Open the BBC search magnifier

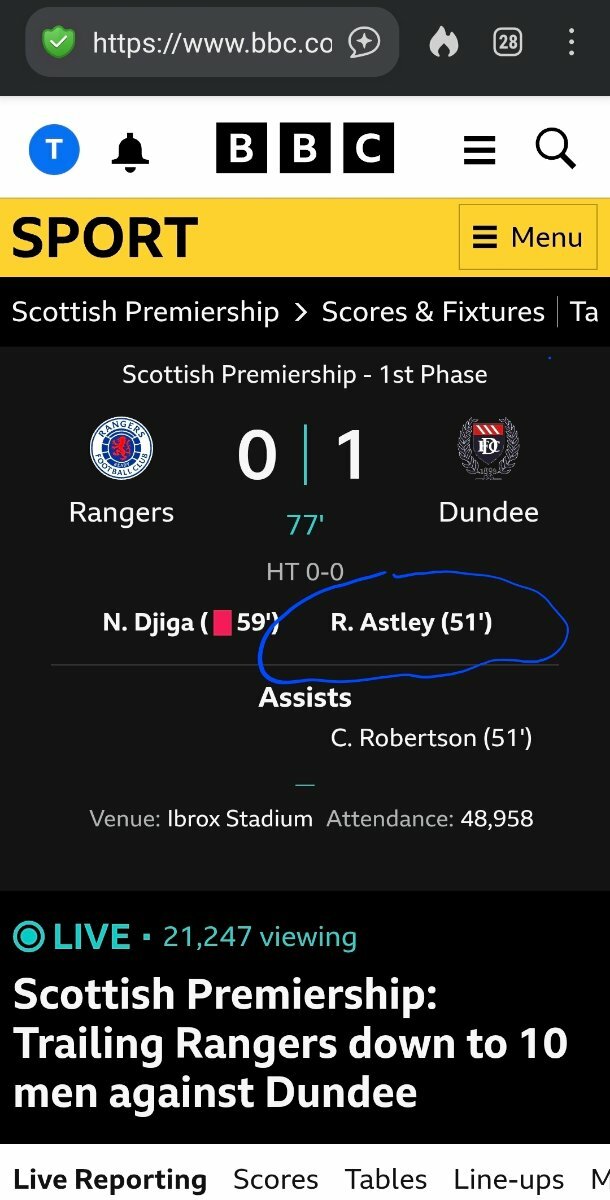pyautogui.click(x=556, y=149)
